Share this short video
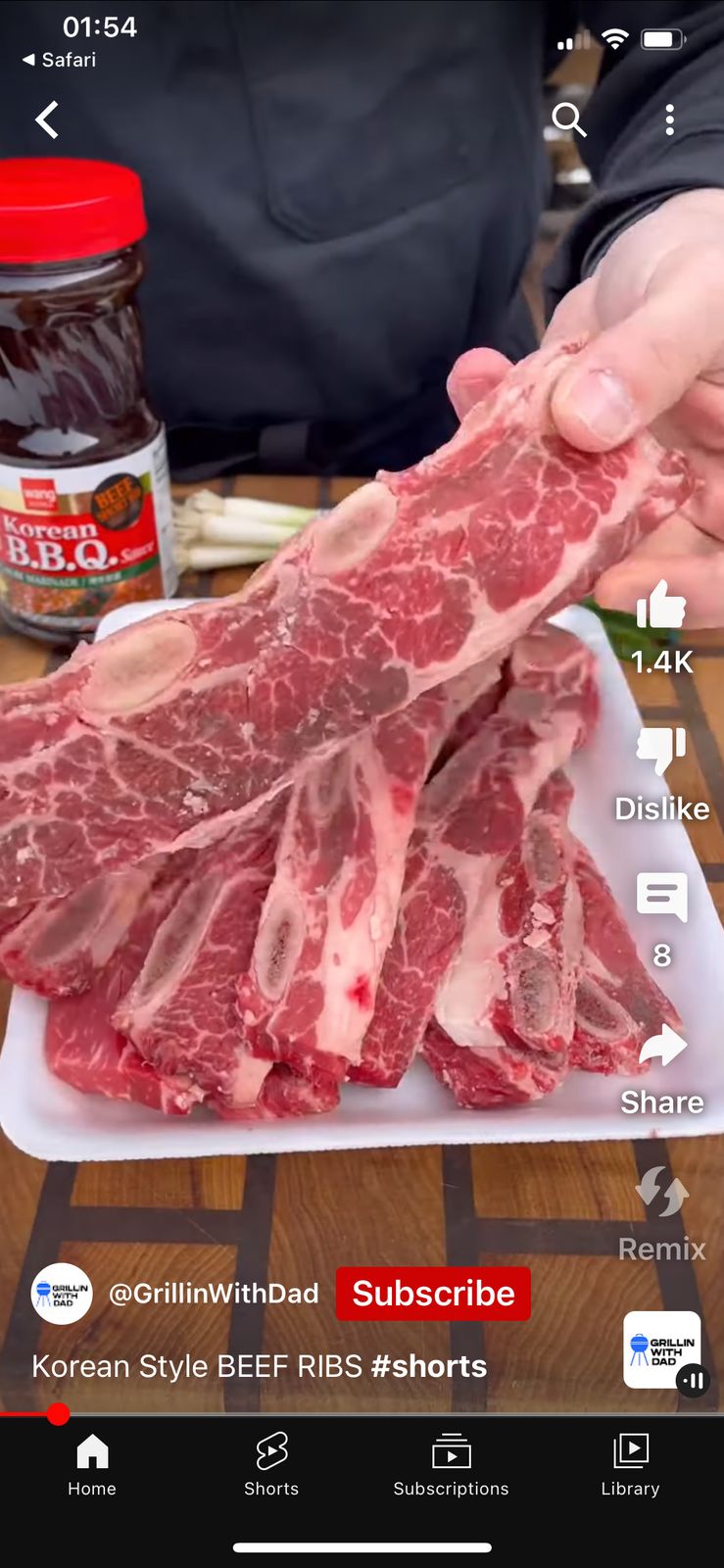This screenshot has height=1568, width=724. click(x=661, y=1047)
